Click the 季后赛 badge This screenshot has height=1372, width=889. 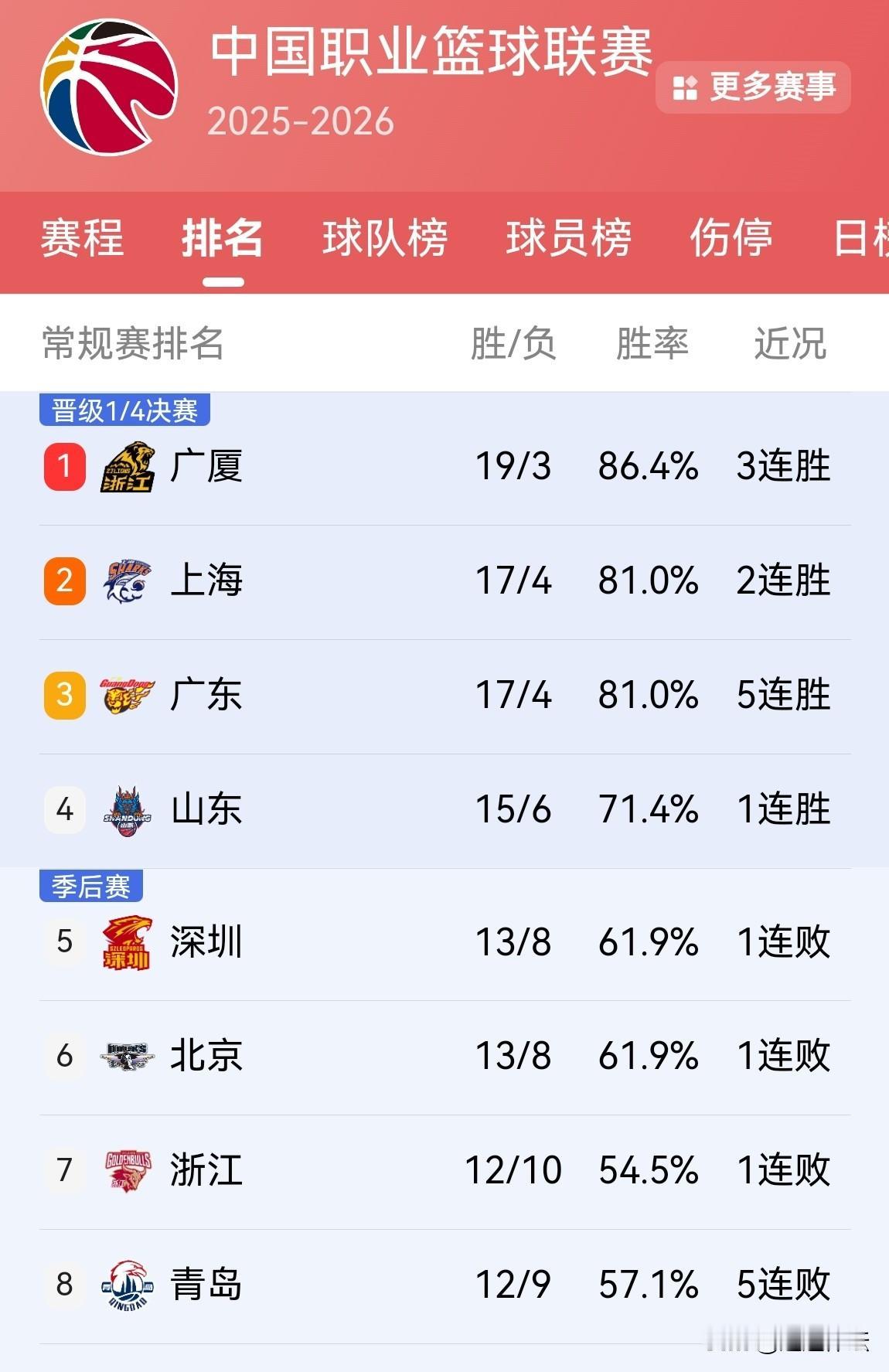tap(90, 887)
